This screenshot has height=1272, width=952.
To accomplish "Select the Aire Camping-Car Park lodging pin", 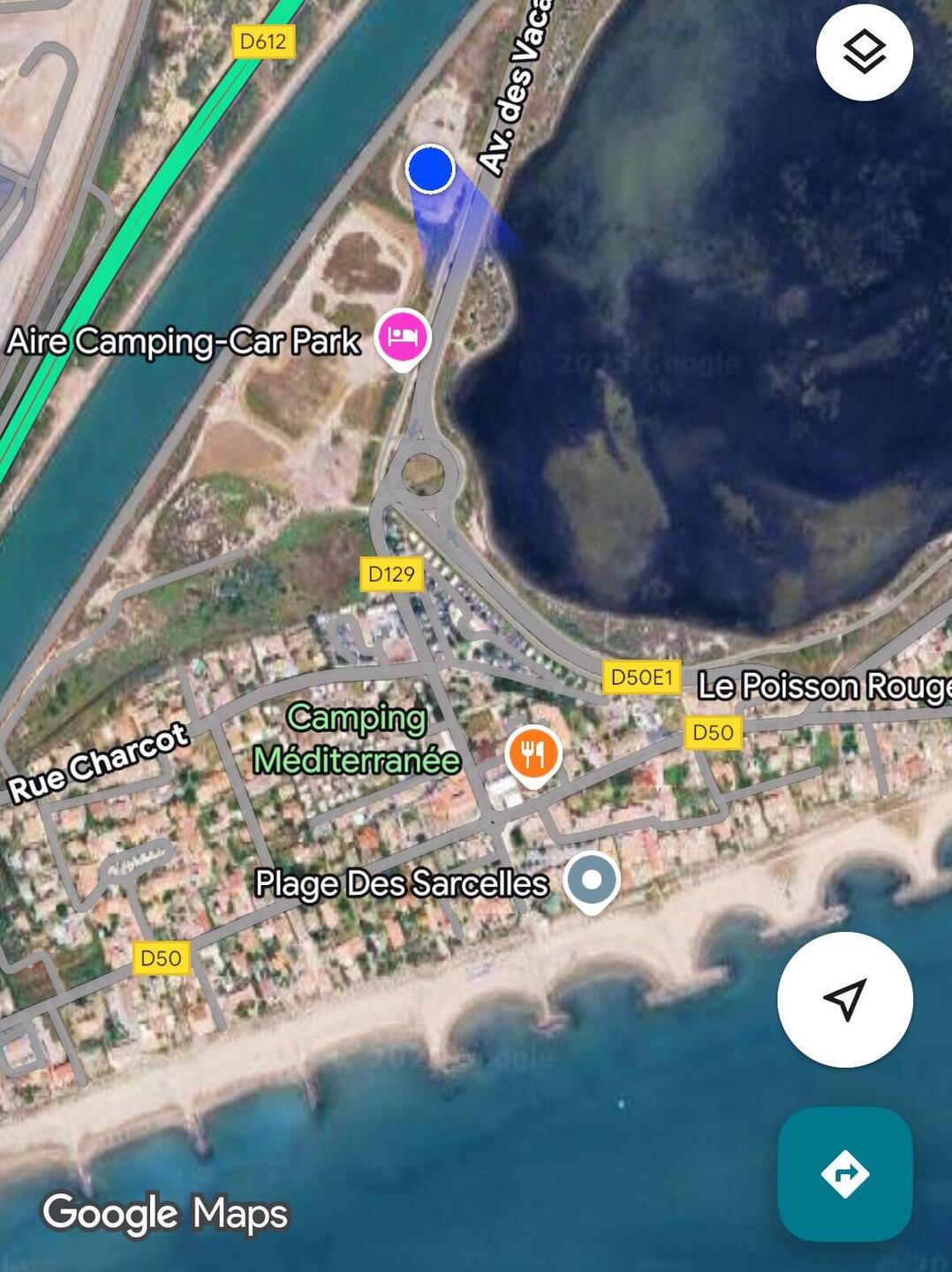I will [403, 337].
